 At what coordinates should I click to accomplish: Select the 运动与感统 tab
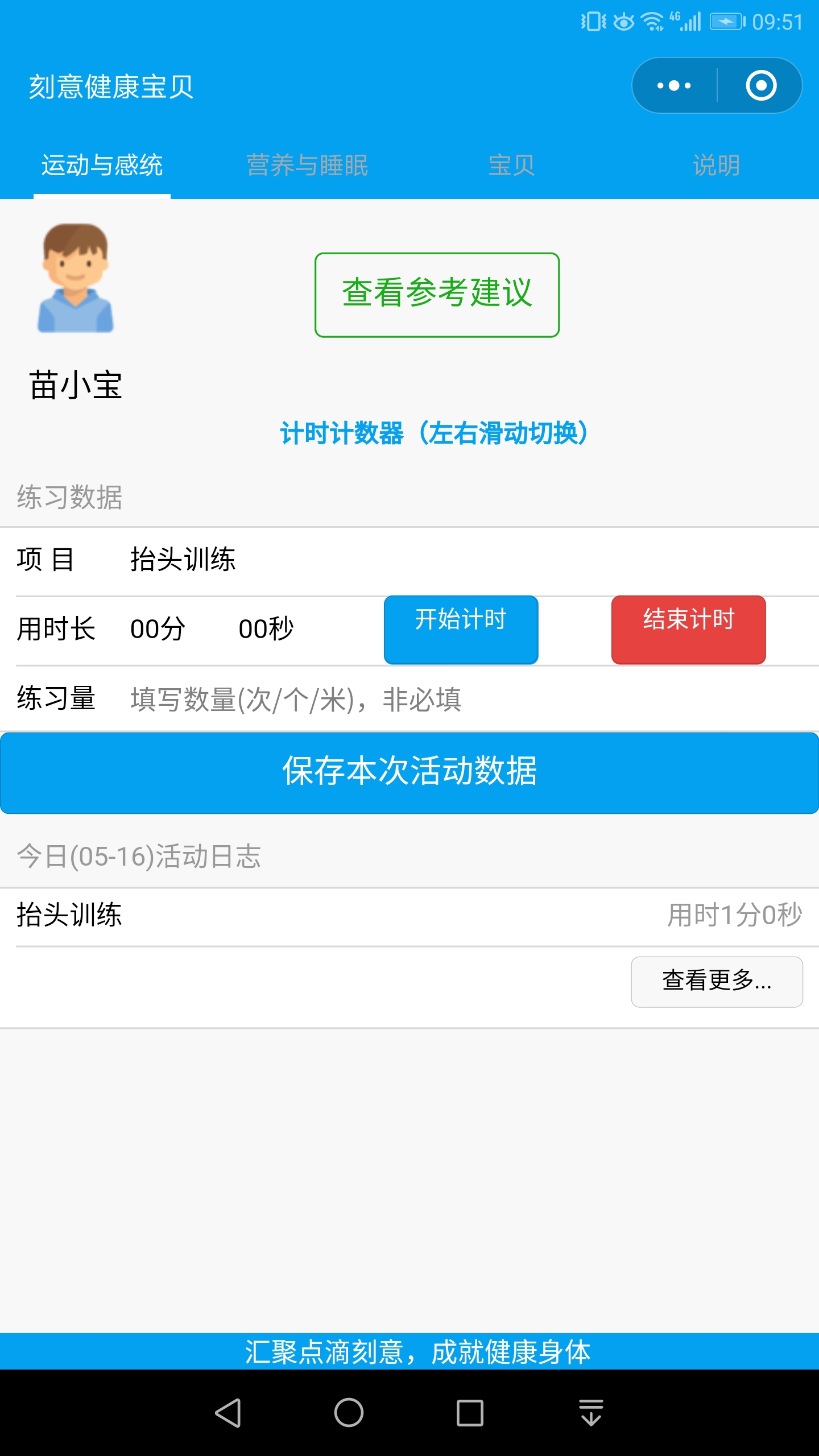(102, 166)
